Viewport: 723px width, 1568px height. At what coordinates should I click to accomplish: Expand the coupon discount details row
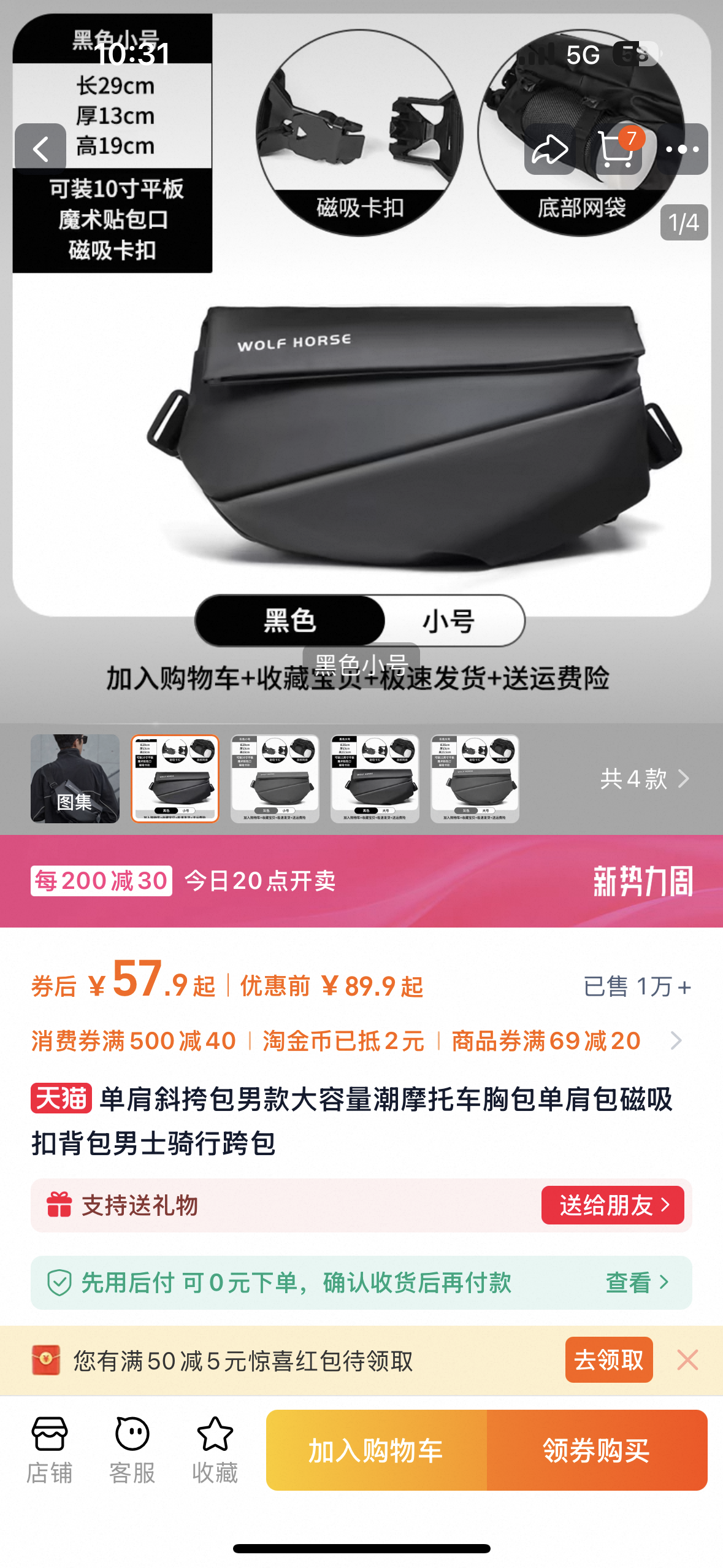click(675, 1040)
